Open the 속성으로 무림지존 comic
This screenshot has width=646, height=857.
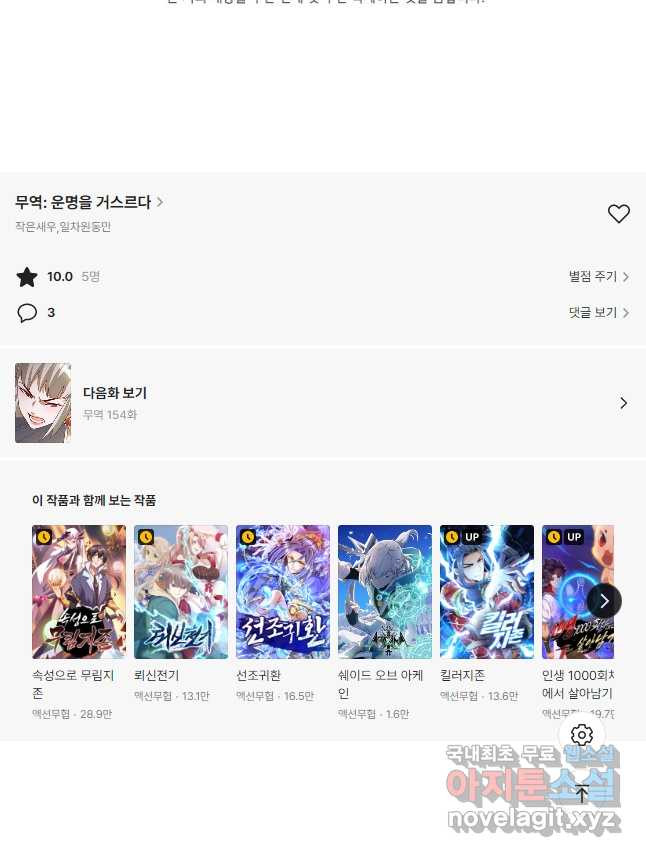tap(79, 592)
